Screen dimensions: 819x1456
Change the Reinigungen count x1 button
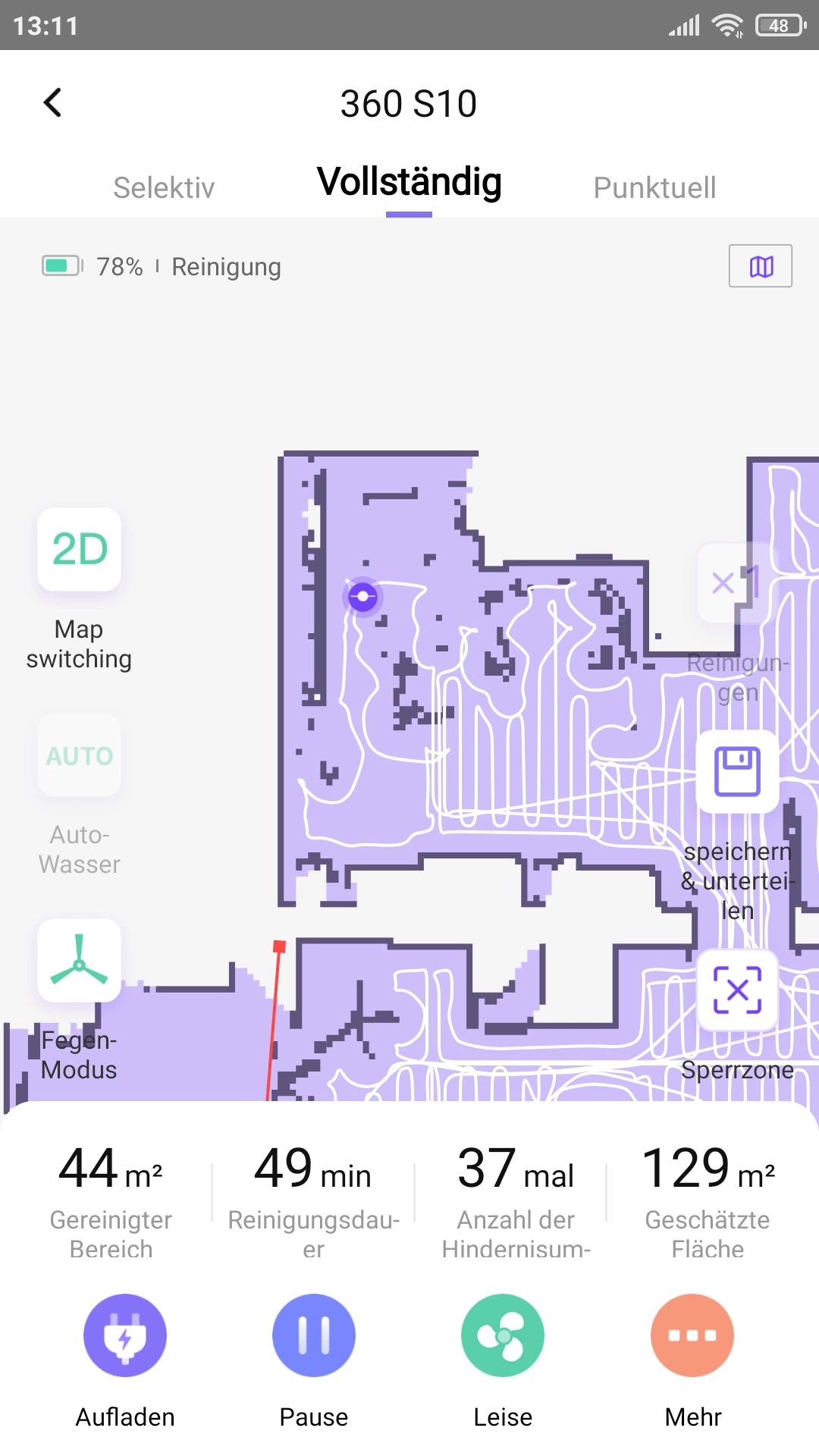738,583
